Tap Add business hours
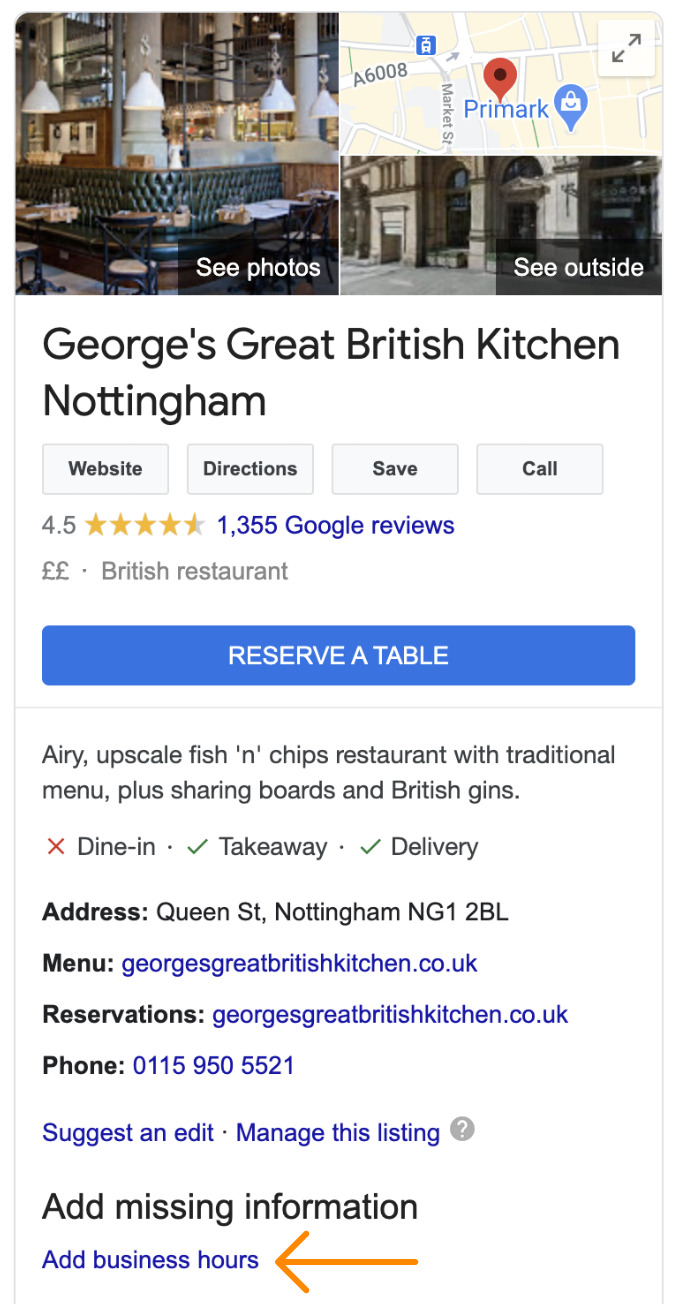The image size is (677, 1304). click(150, 1260)
